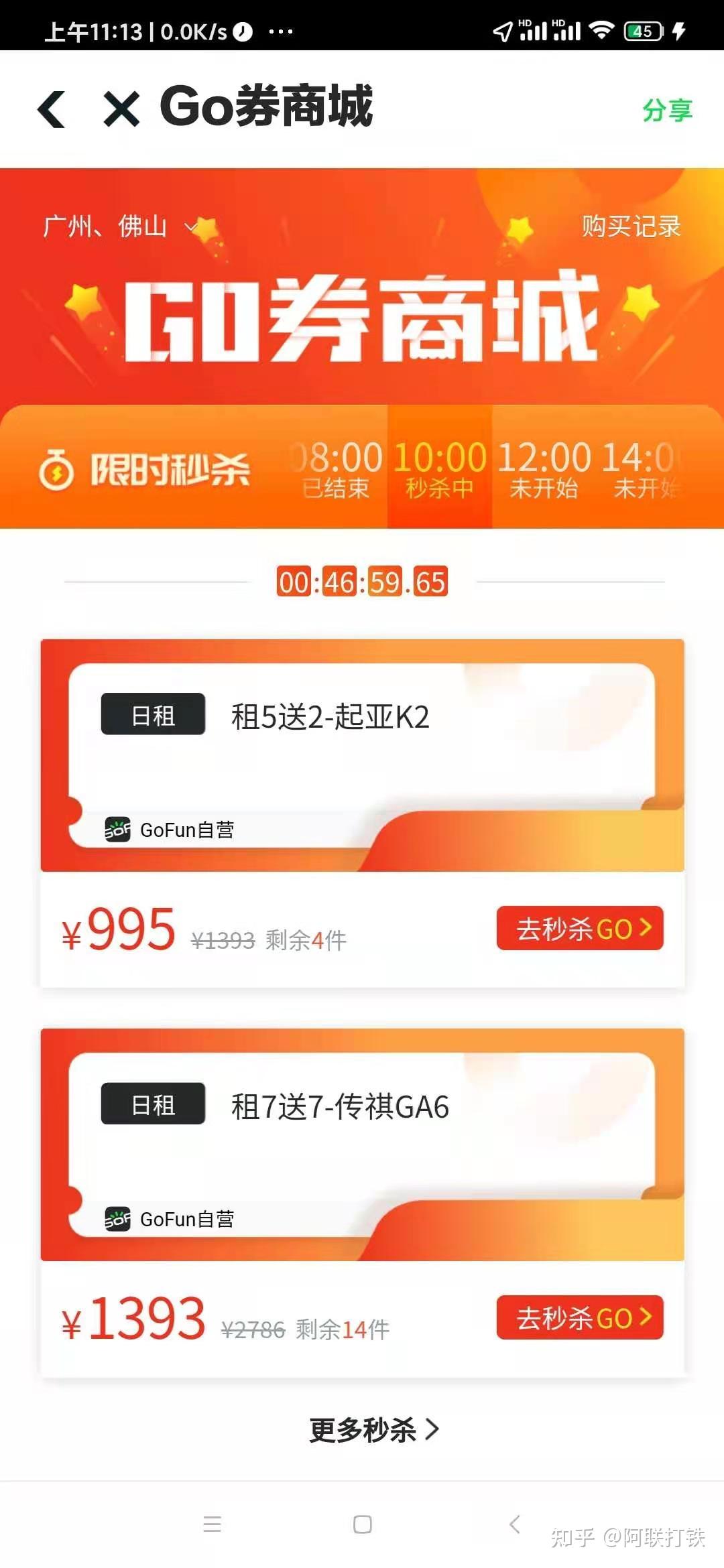The height and width of the screenshot is (1568, 724).
Task: Tap 去秒杀GO for the ¥995 deal
Action: 579,928
